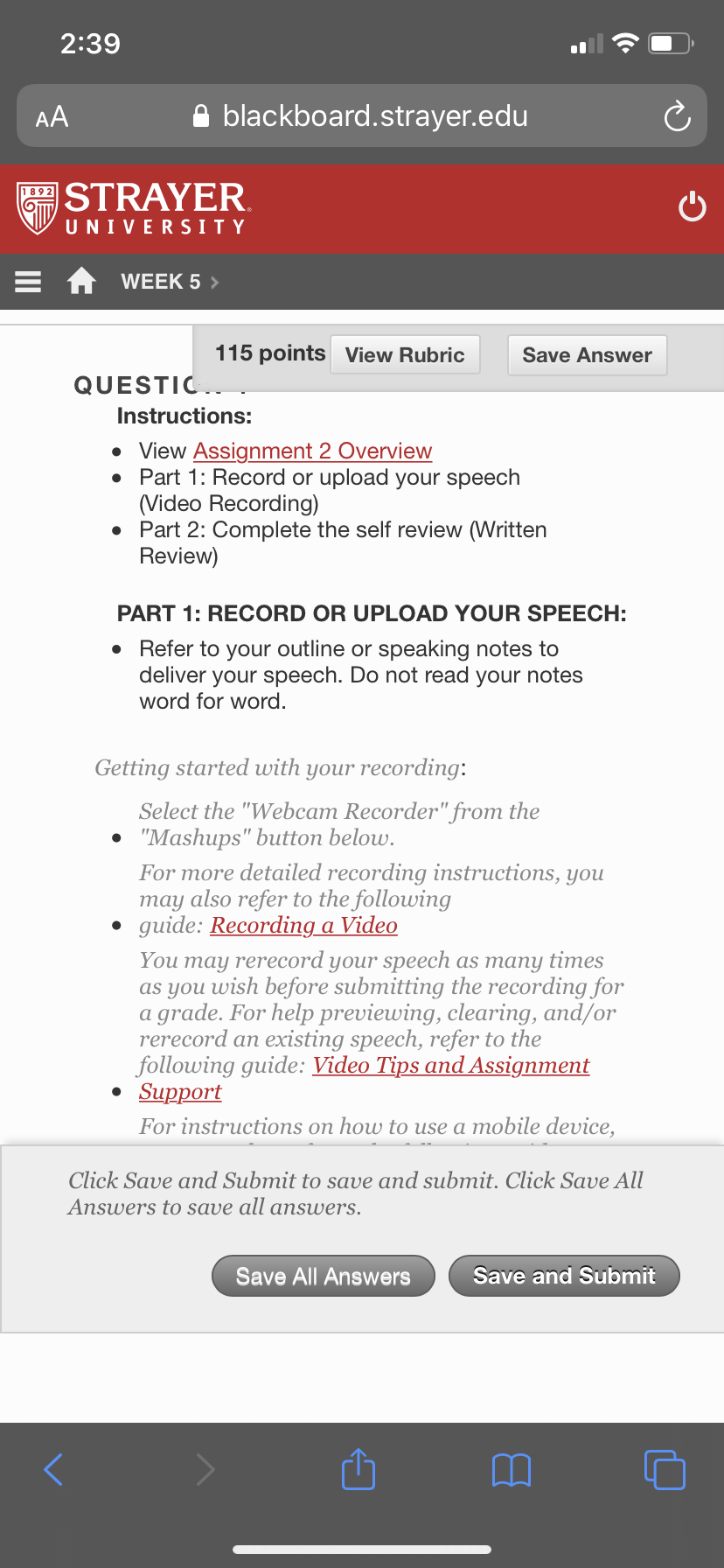Show open browser tabs
724x1568 pixels.
click(x=665, y=1469)
